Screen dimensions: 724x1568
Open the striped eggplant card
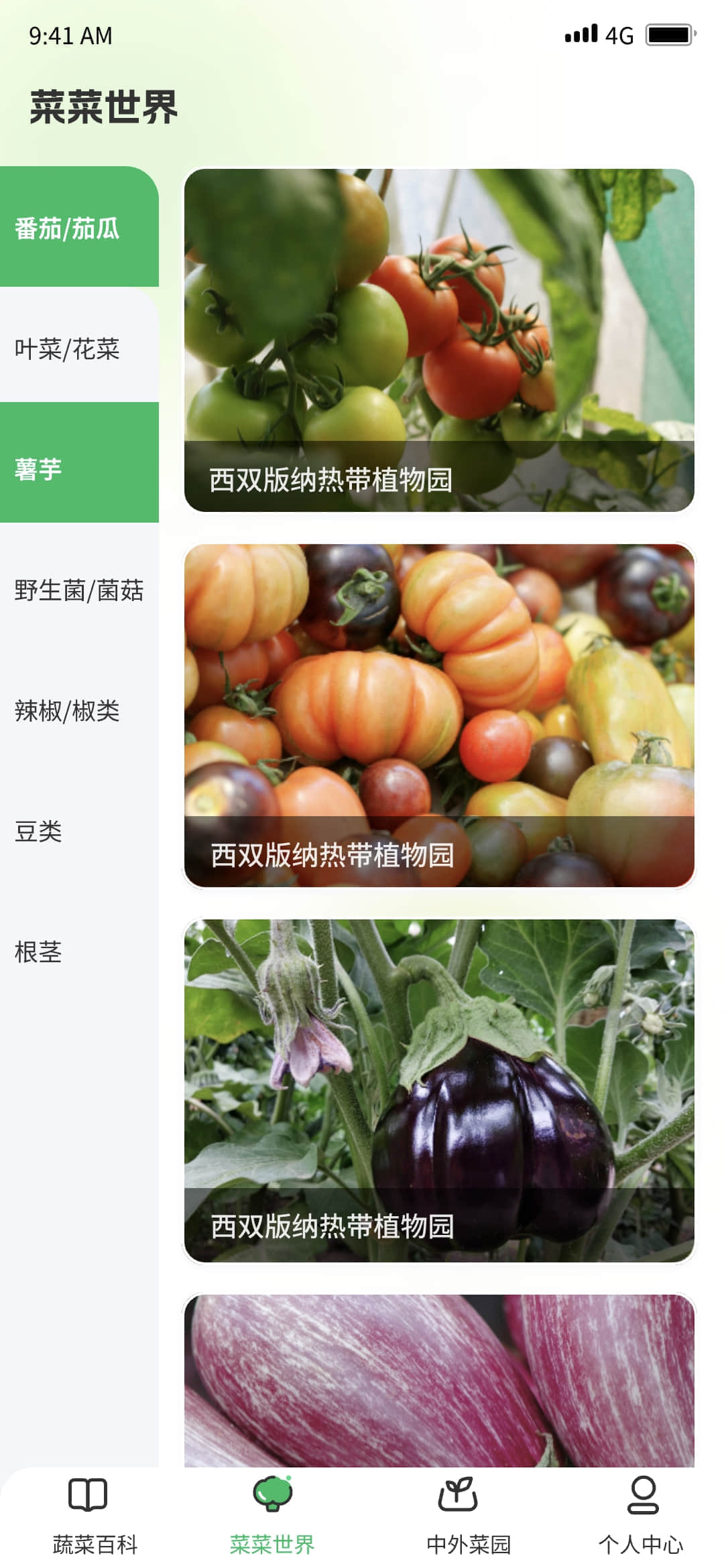[x=439, y=1380]
